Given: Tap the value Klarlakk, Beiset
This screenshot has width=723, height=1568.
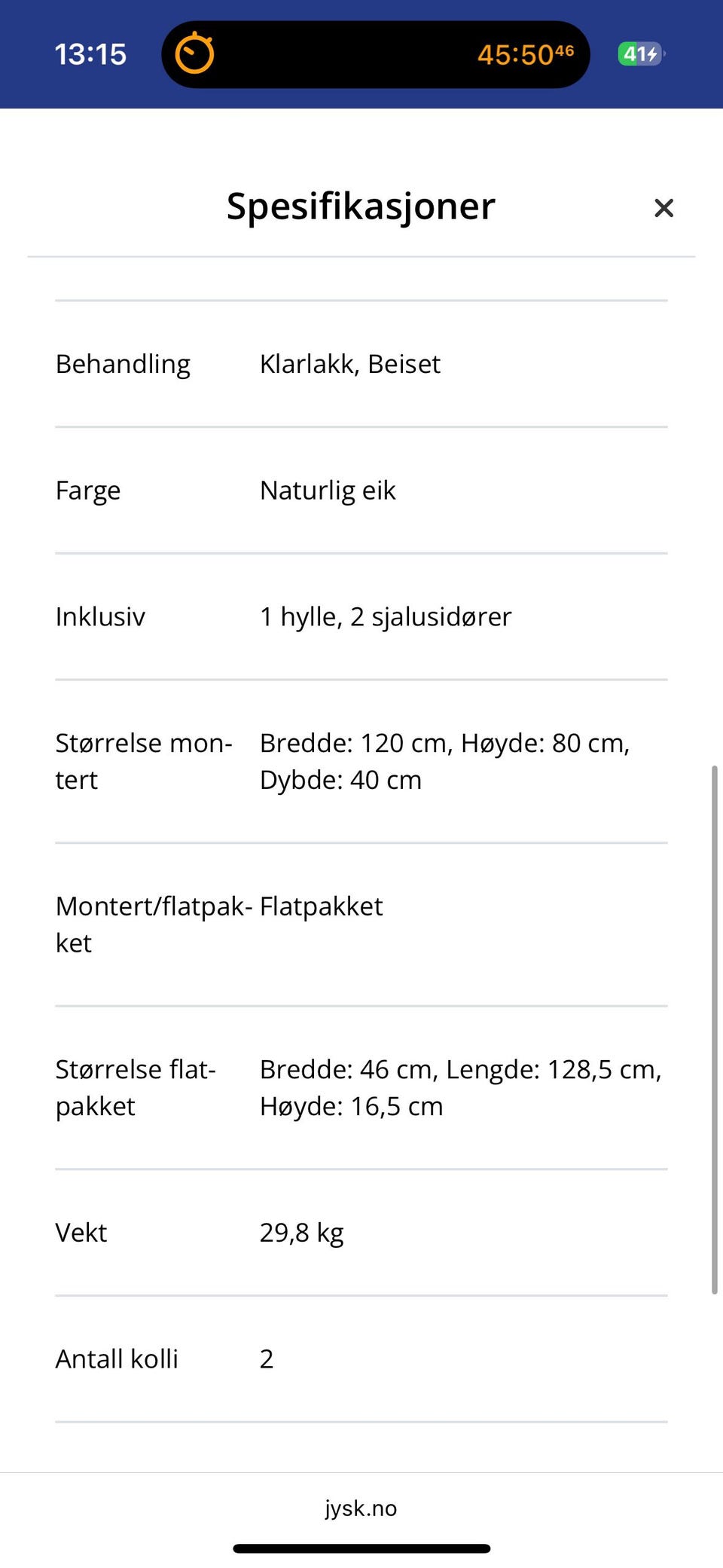Looking at the screenshot, I should (x=349, y=363).
